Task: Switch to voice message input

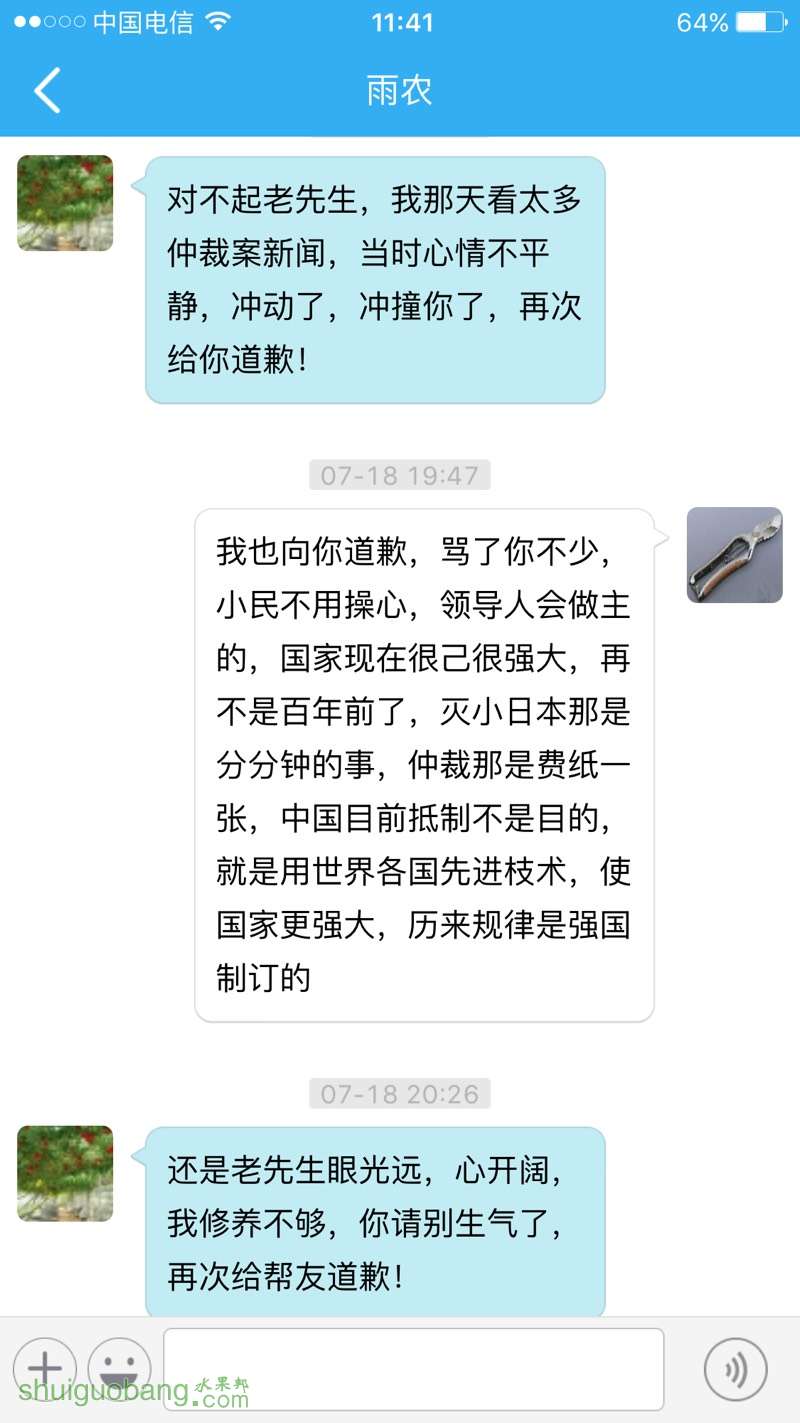Action: point(735,1369)
